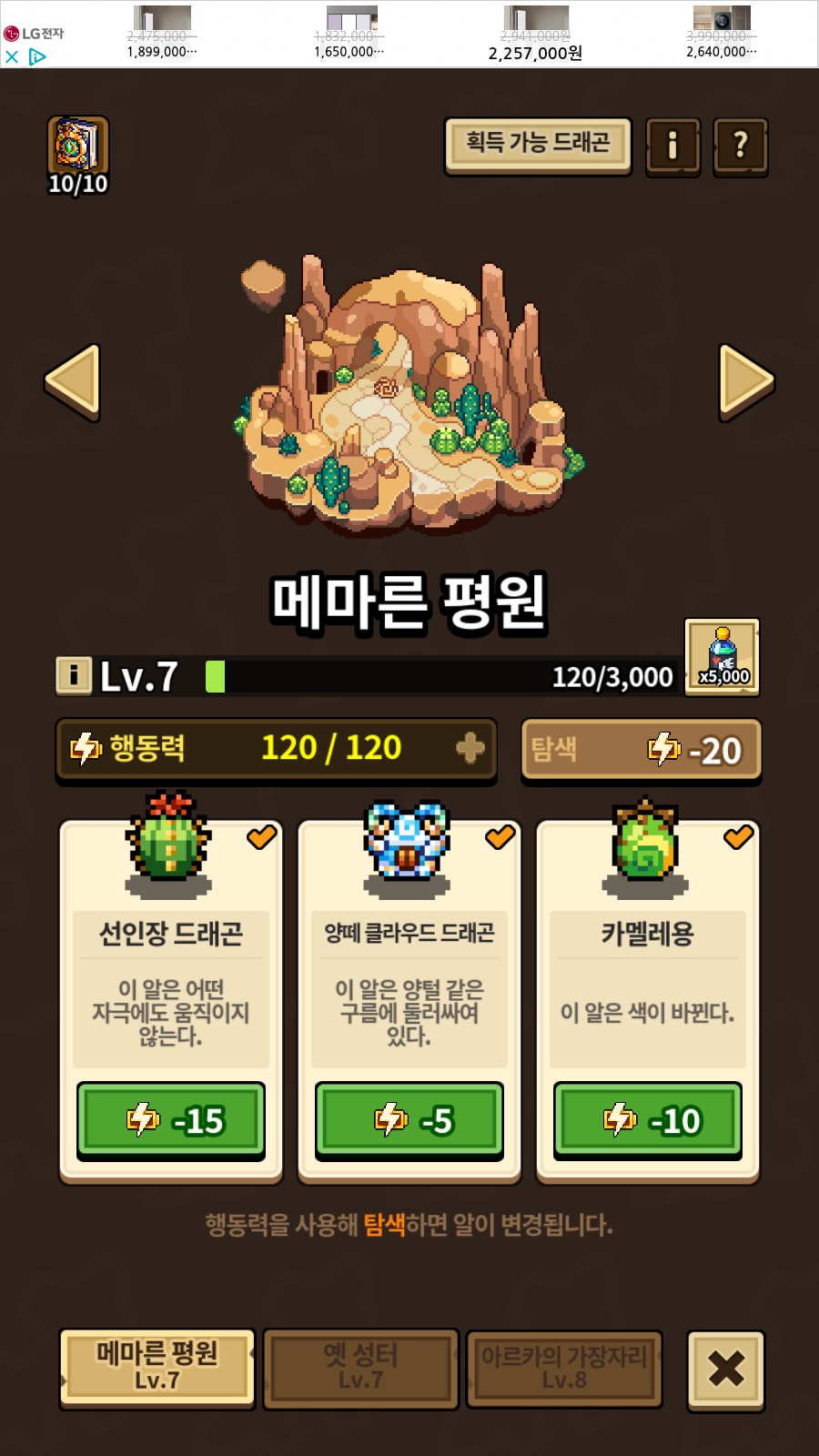Viewport: 819px width, 1456px height.
Task: Tap the info icon next to Lv.7
Action: [74, 676]
